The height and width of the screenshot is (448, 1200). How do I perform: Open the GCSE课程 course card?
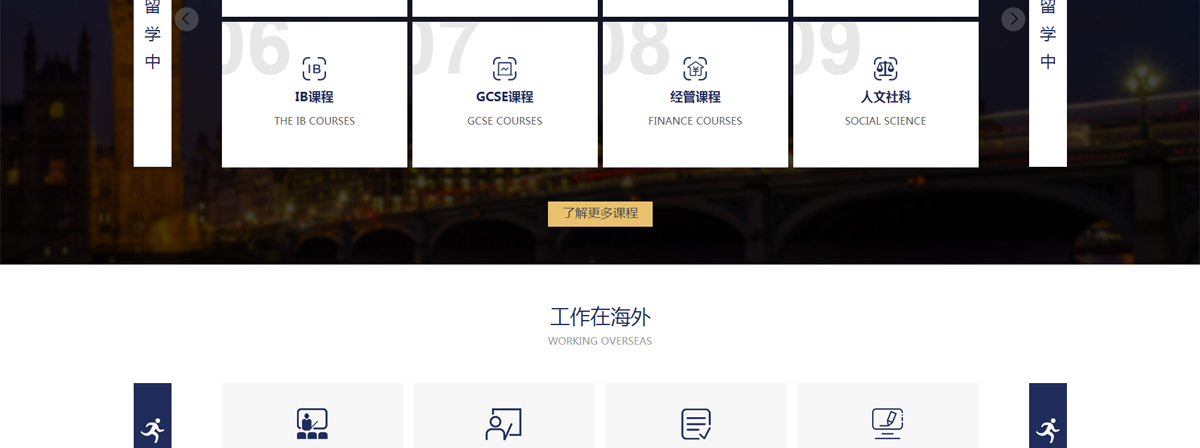pos(504,95)
